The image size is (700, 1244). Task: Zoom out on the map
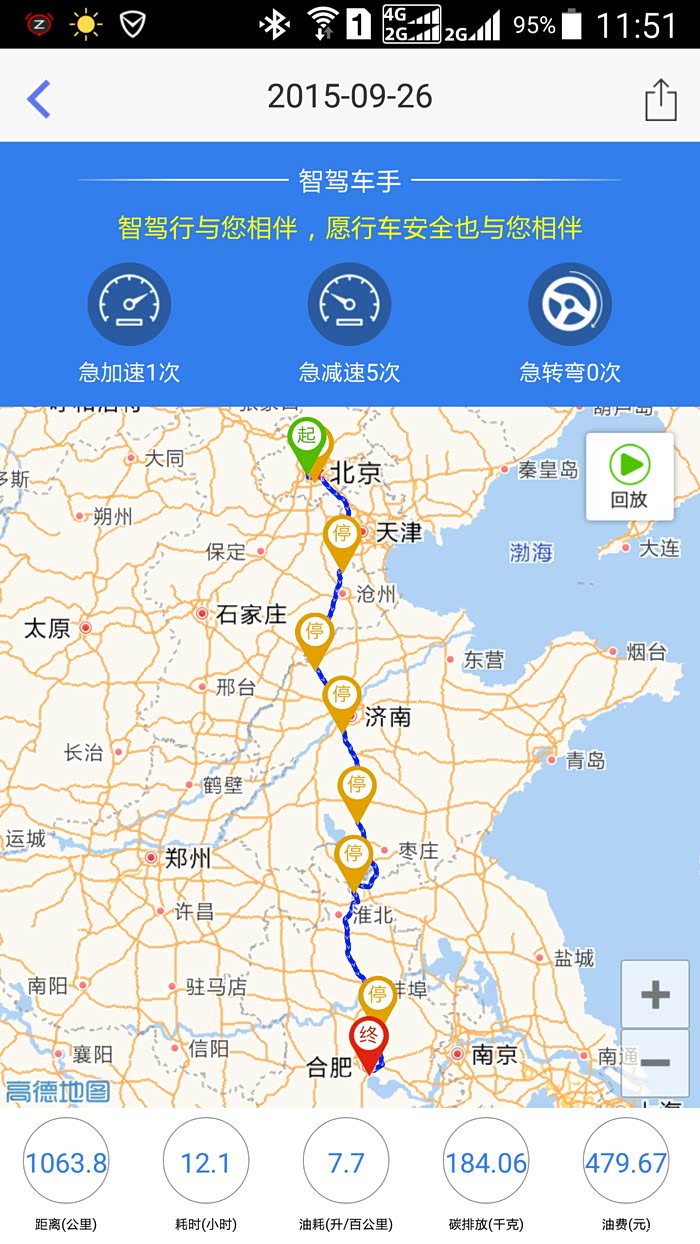[655, 1062]
